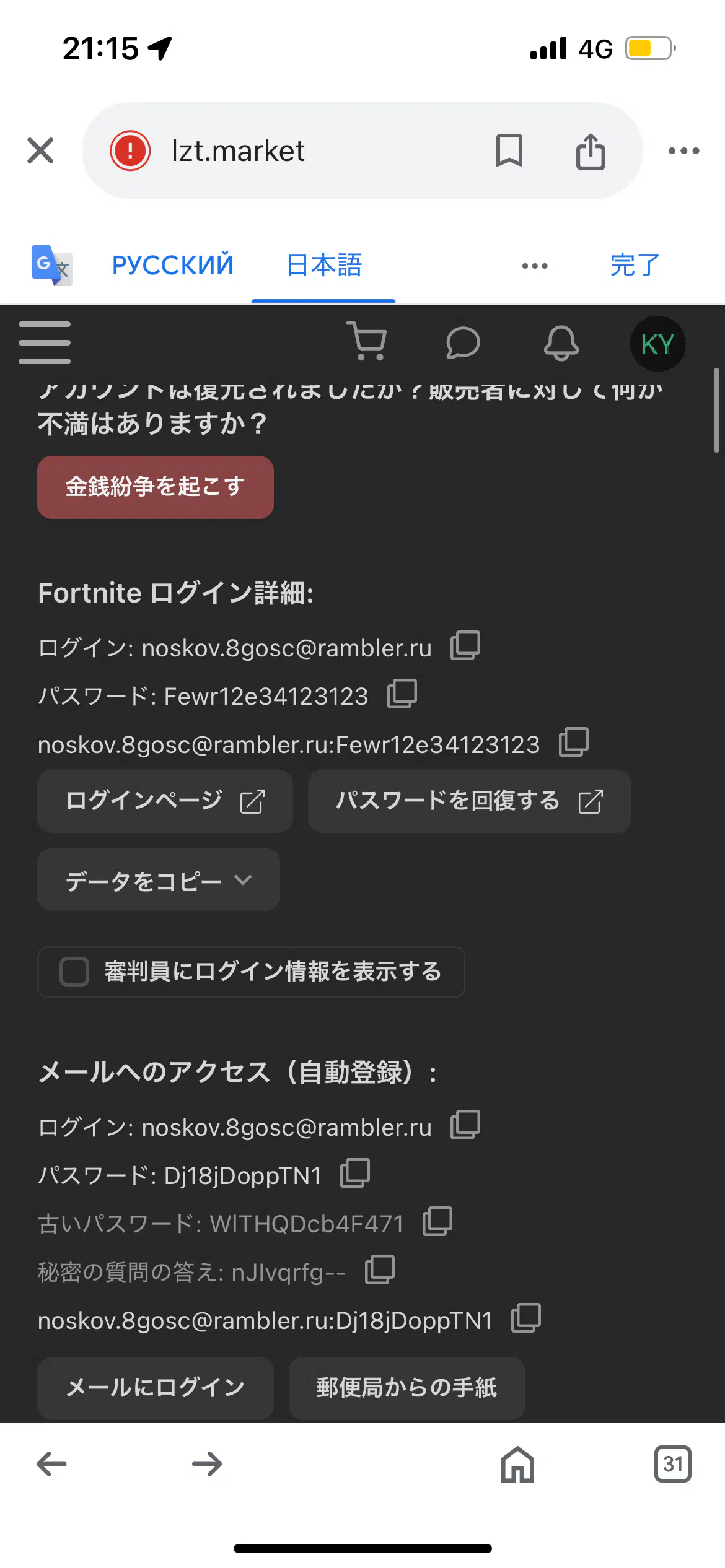Open the messages chat bubble
The image size is (725, 1568).
(463, 342)
